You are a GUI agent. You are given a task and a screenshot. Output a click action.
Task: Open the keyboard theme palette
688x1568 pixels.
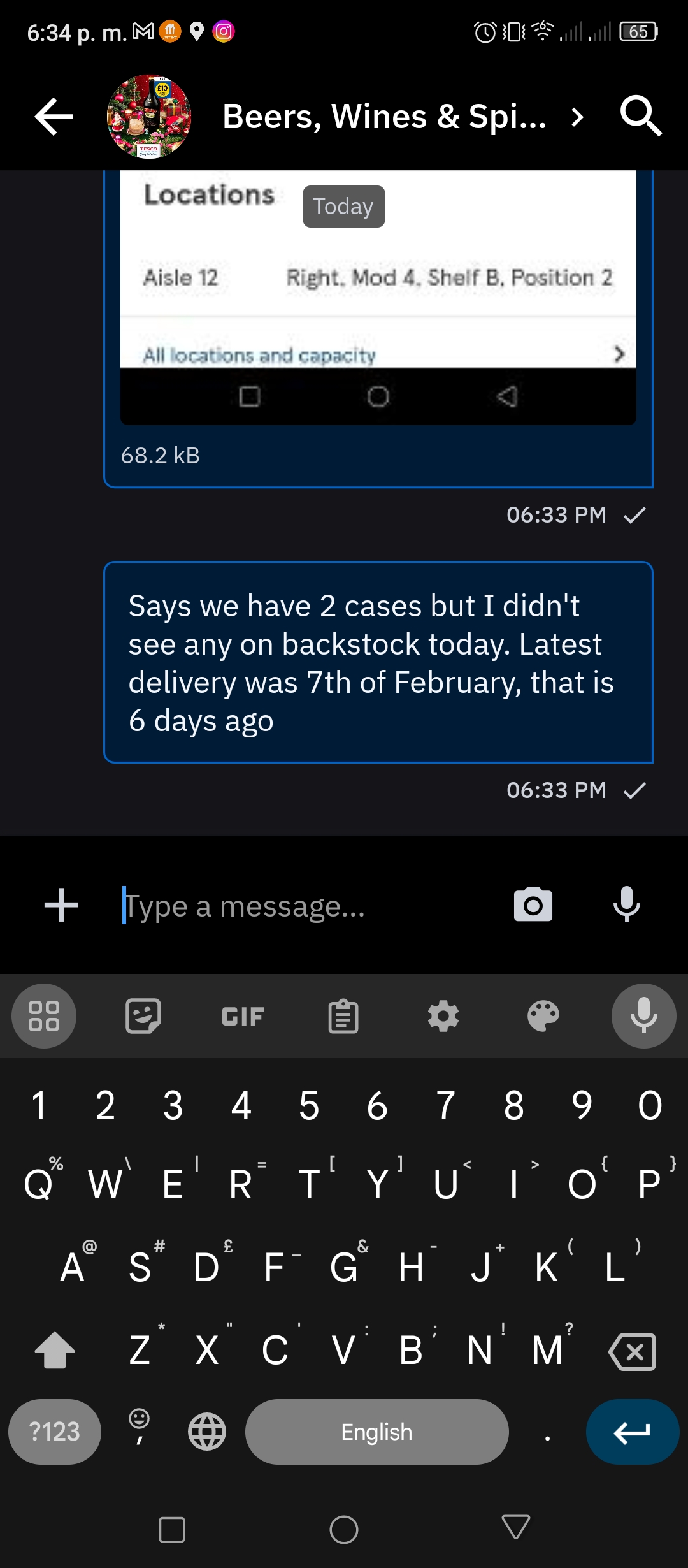pos(543,1016)
